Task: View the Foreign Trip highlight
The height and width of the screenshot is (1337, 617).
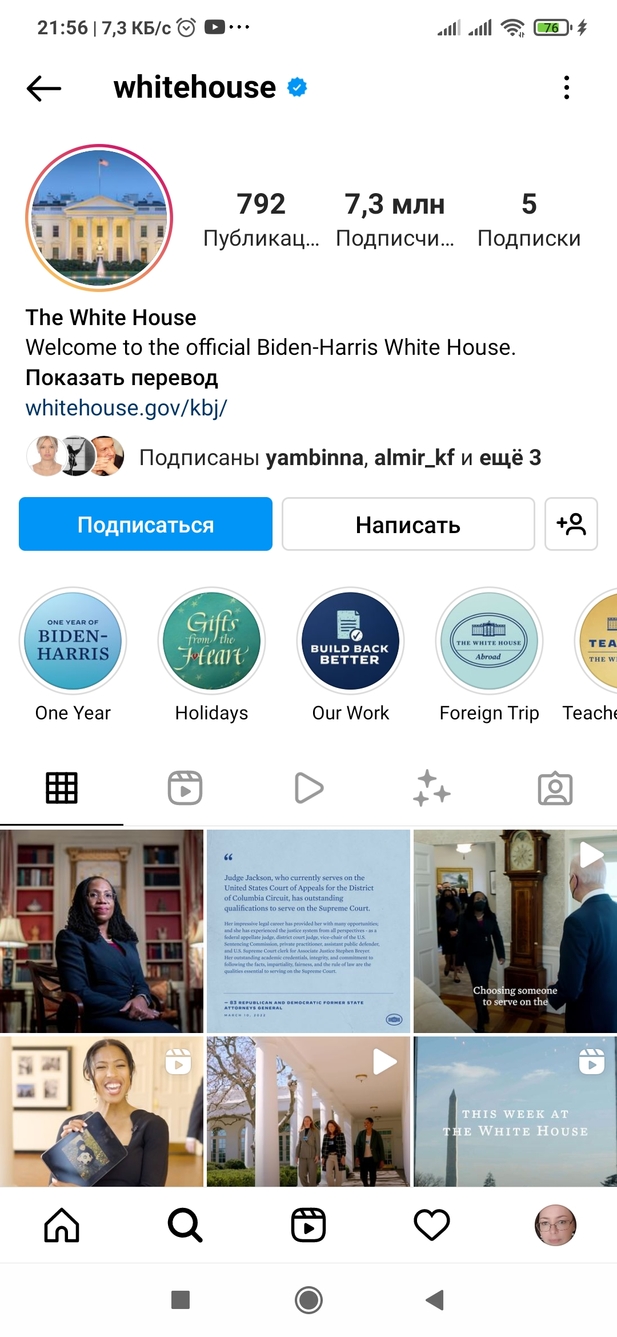Action: point(489,642)
